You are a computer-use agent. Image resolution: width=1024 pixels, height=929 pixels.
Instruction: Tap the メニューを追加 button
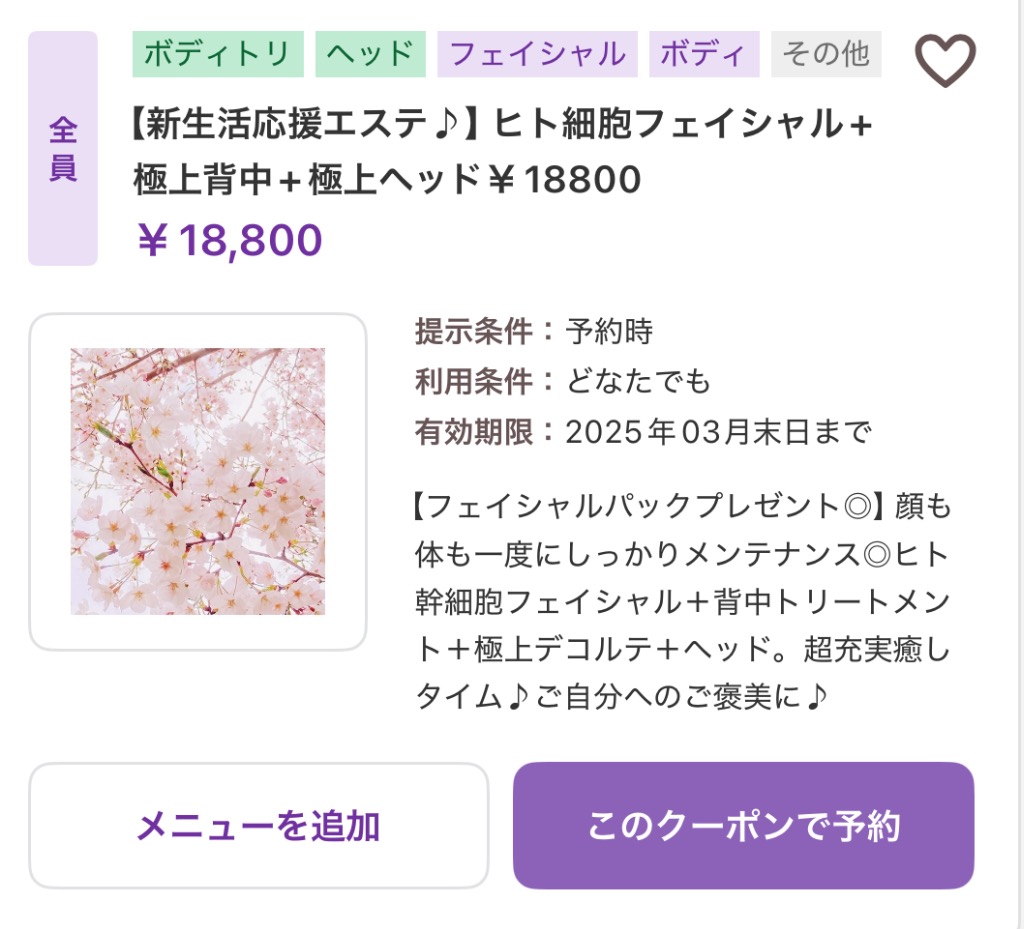(258, 826)
